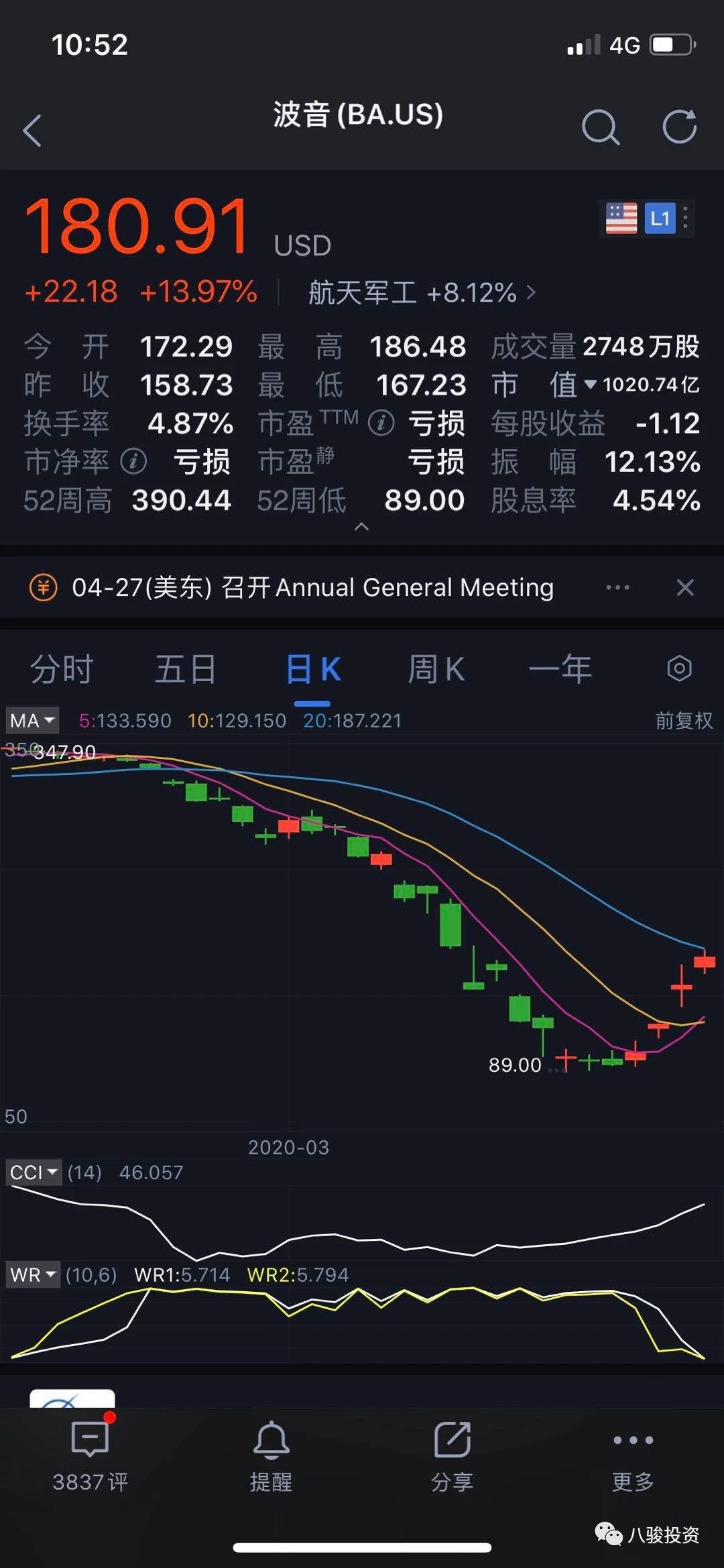Open the Annual General Meeting event banner
Image resolution: width=724 pixels, height=1568 pixels.
coord(313,588)
